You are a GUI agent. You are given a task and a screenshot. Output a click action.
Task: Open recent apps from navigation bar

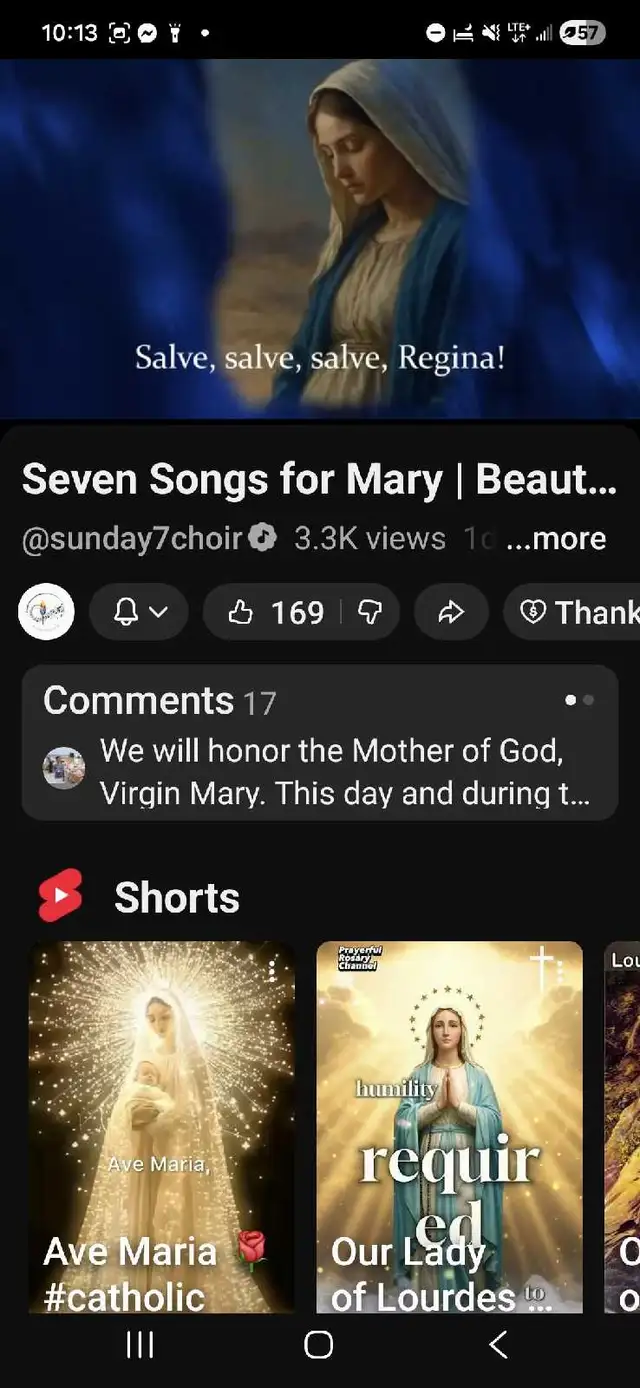[x=140, y=1344]
